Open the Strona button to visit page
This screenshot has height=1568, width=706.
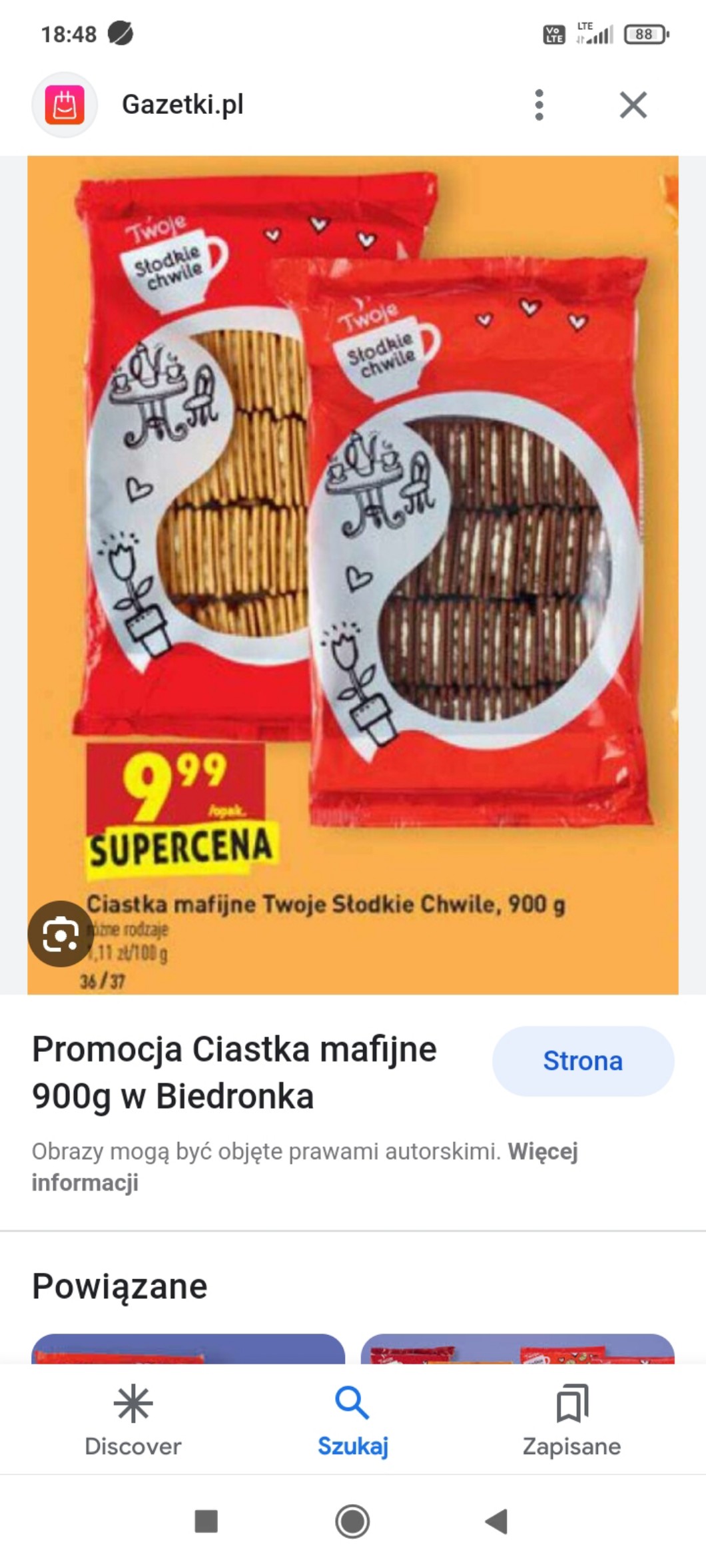coord(583,1061)
